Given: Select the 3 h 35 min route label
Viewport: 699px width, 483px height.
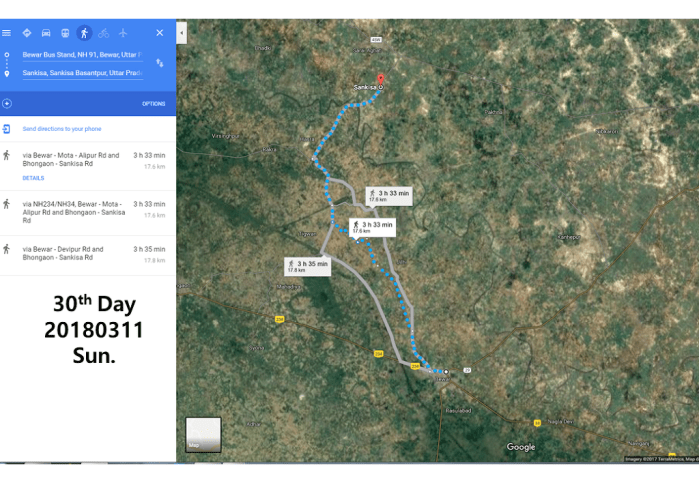Looking at the screenshot, I should 307,266.
